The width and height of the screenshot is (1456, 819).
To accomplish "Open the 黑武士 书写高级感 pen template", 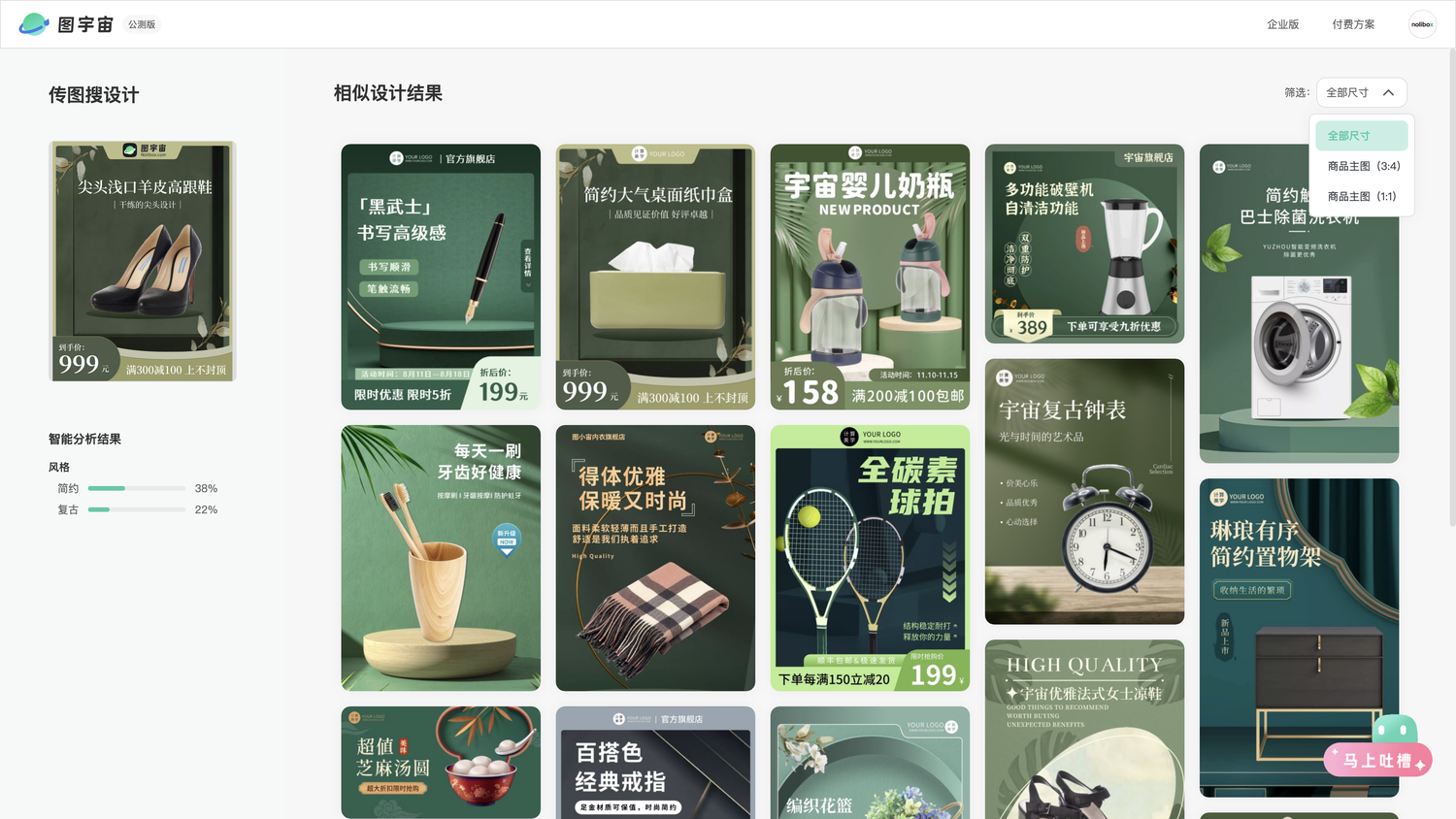I will [x=441, y=277].
